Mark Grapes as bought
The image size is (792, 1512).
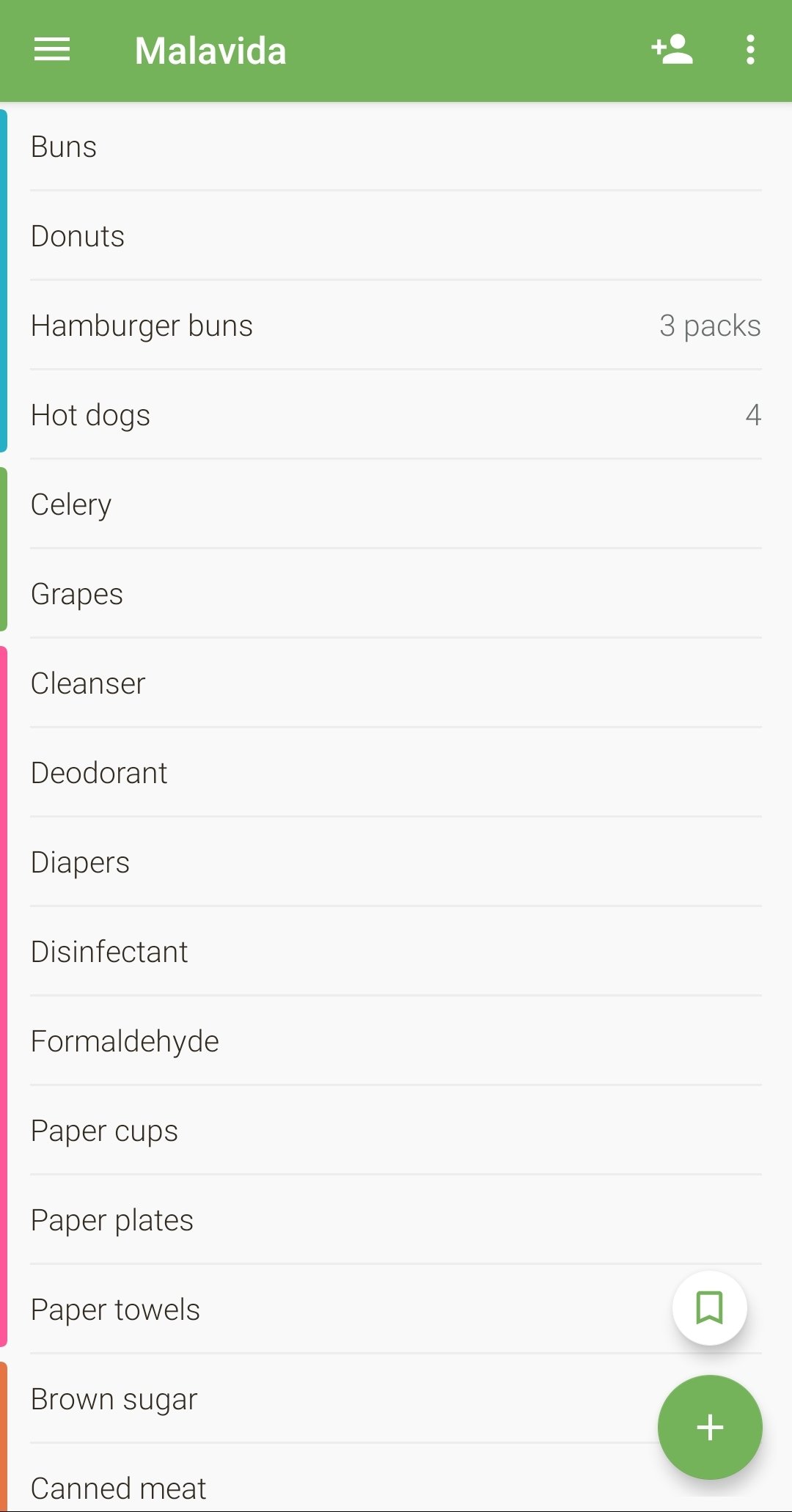pyautogui.click(x=396, y=594)
